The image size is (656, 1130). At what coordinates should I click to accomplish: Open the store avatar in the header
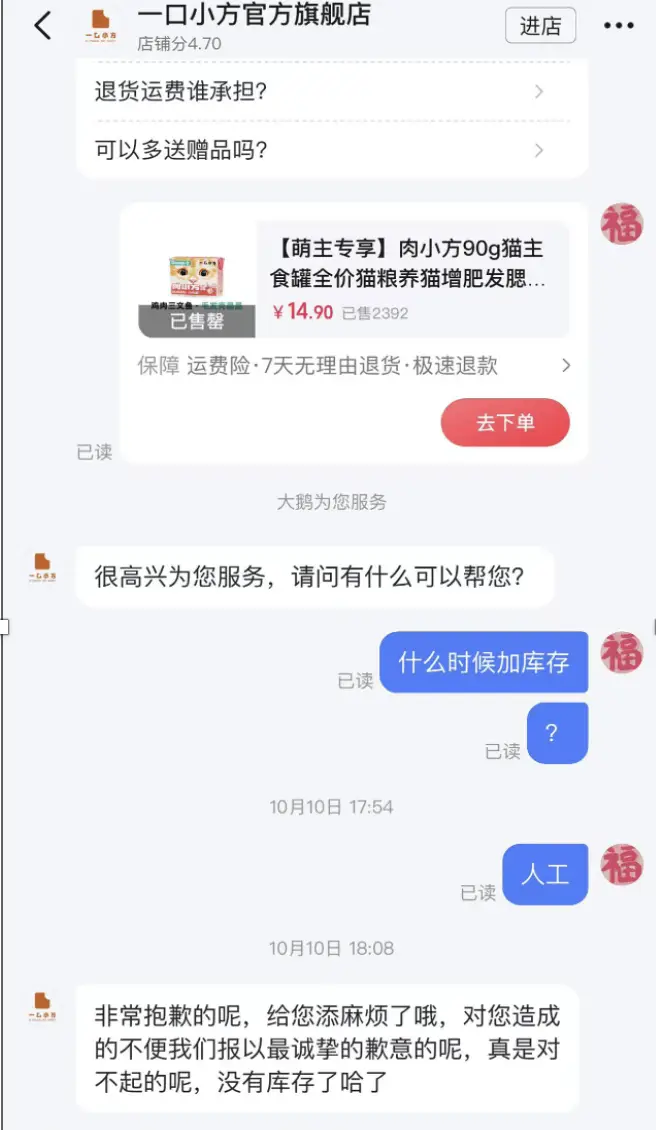tap(101, 27)
